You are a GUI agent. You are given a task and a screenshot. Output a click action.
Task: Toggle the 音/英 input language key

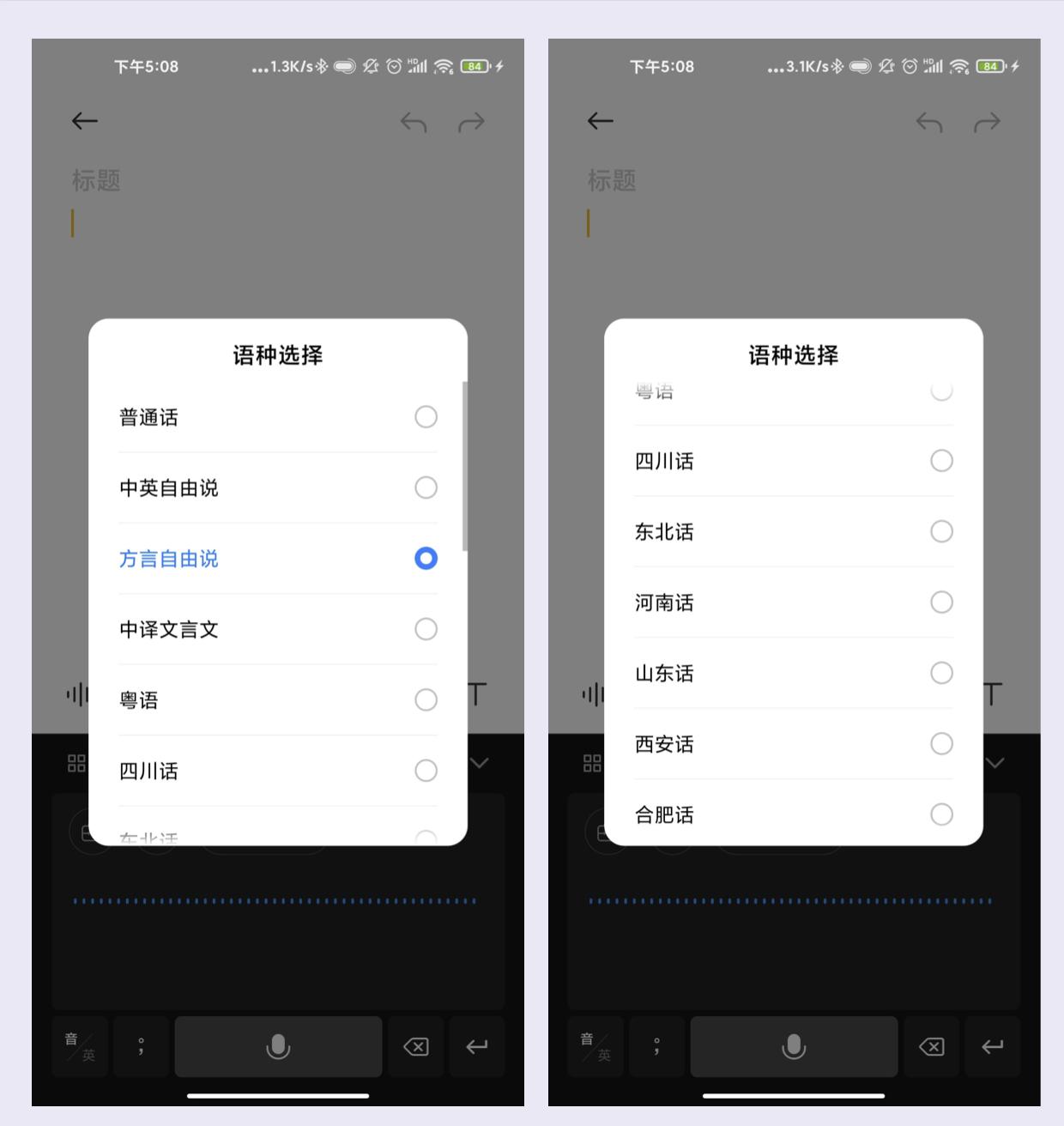coord(79,1046)
